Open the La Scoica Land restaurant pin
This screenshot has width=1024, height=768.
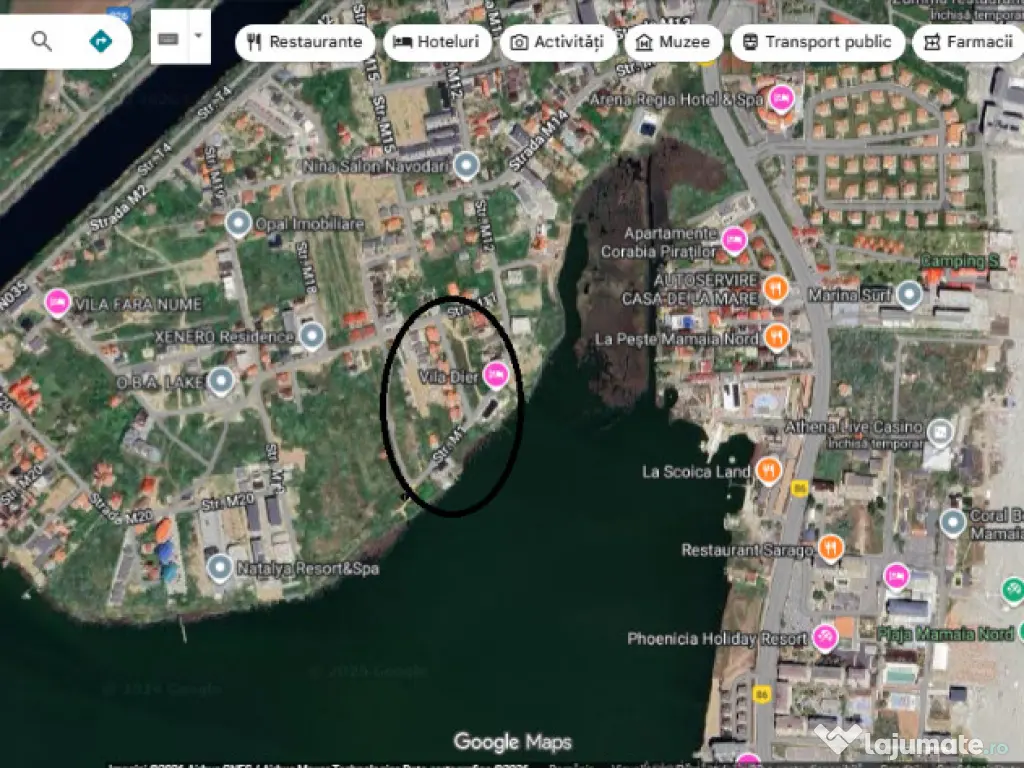pos(768,470)
